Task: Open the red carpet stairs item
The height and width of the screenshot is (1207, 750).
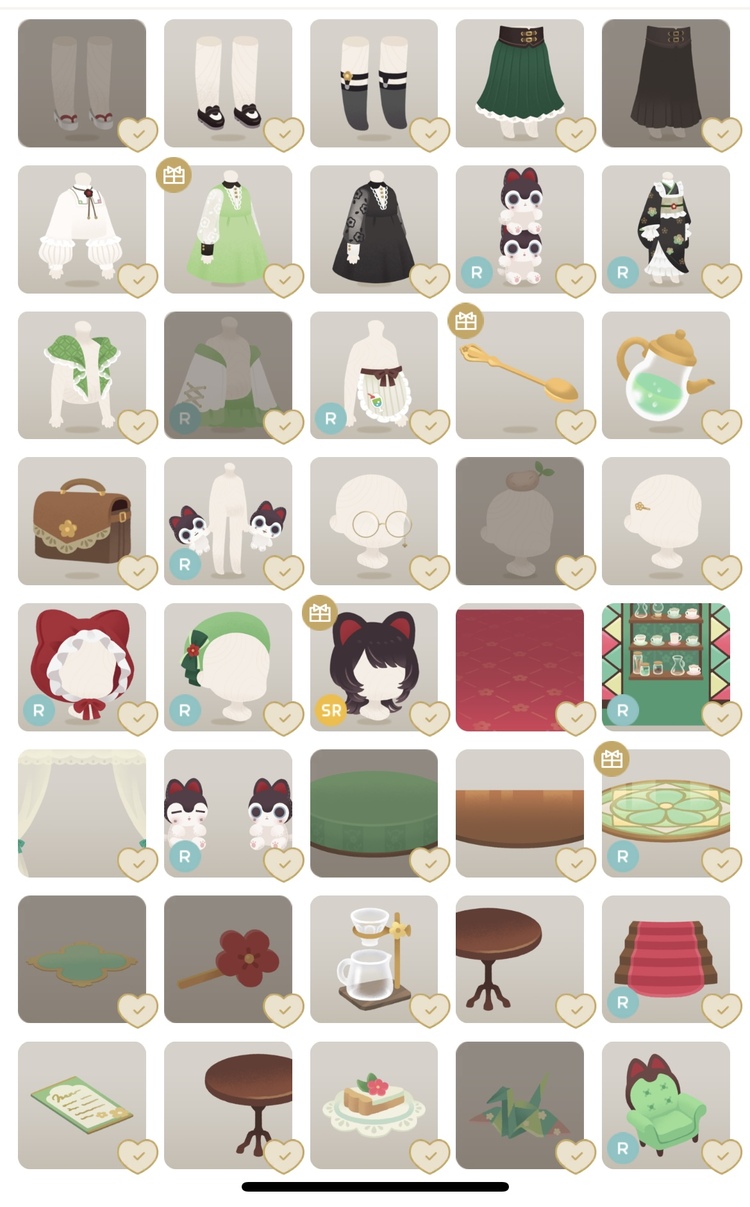Action: pos(664,958)
